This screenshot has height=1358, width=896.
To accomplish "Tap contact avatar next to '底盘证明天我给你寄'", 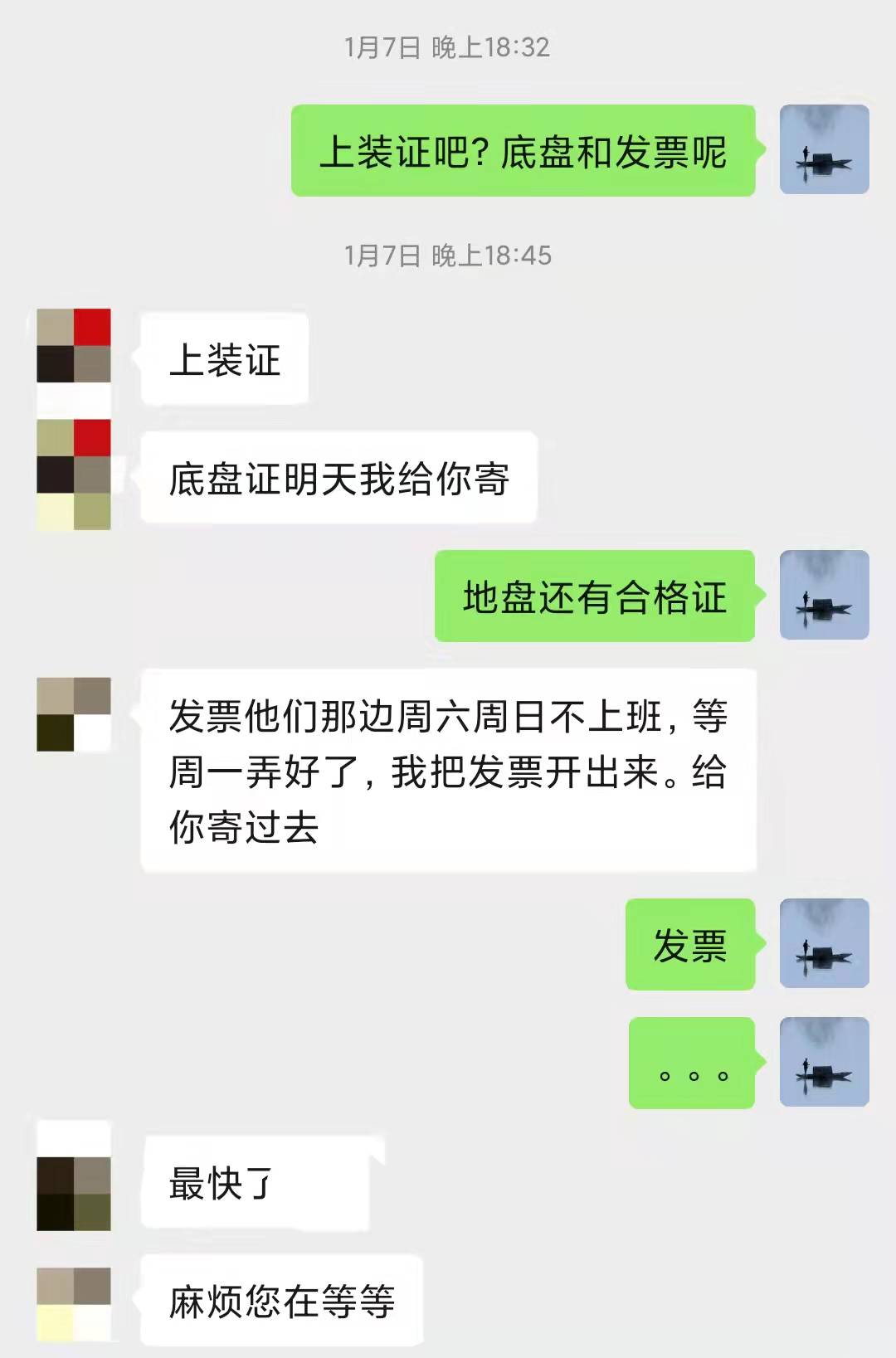I will pyautogui.click(x=74, y=475).
